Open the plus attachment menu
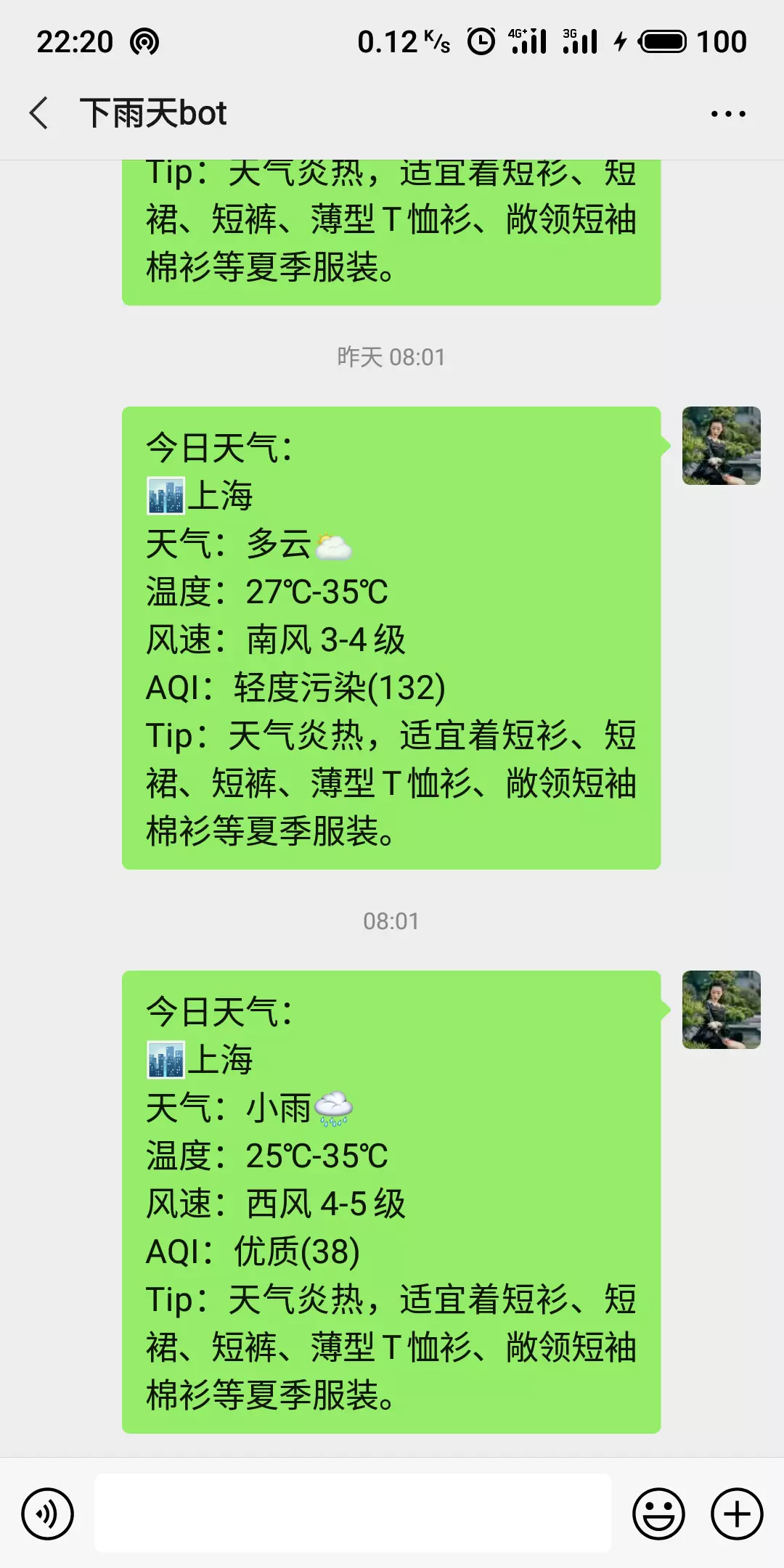 (x=737, y=1514)
